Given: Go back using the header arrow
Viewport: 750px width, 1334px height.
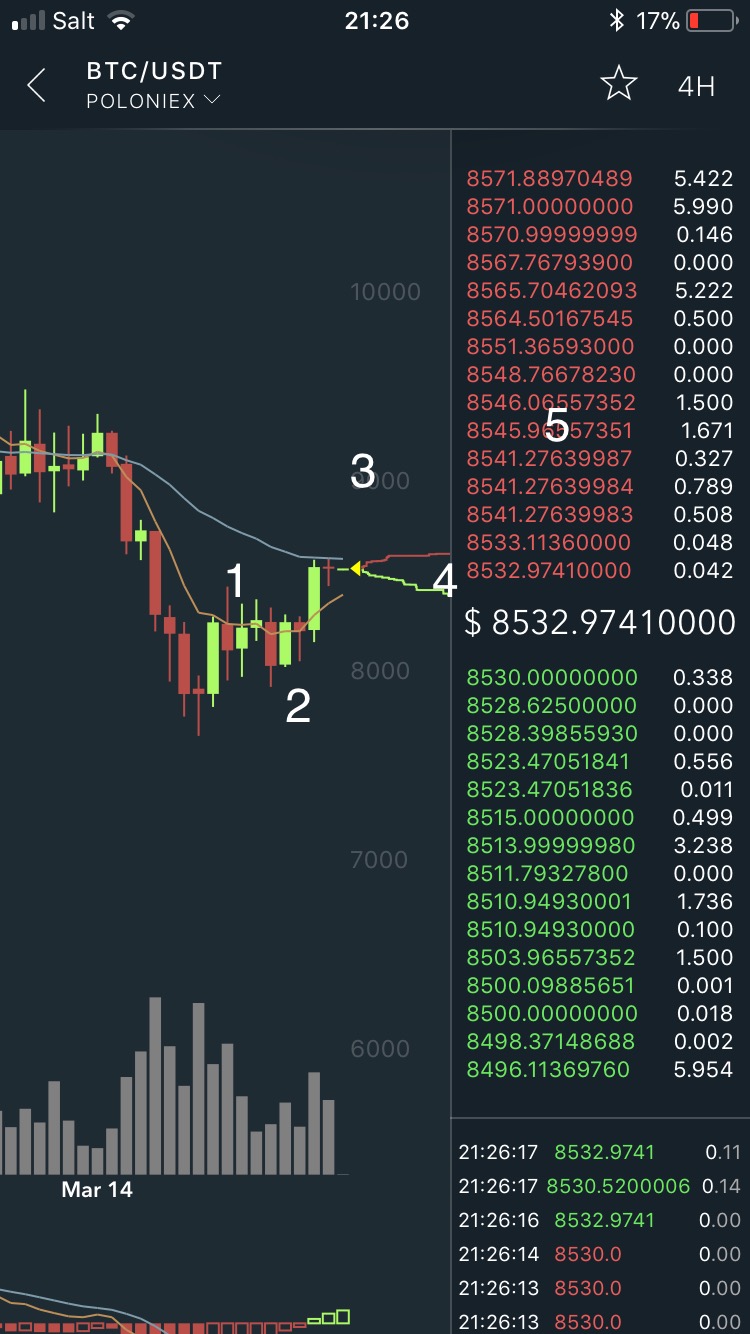Looking at the screenshot, I should click(x=37, y=86).
